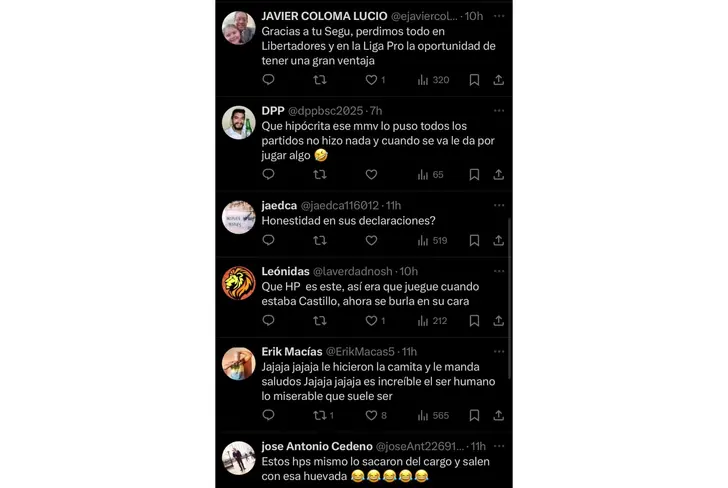View jaedca's profile via the handle @jaedca116012
This screenshot has width=728, height=488.
(342, 205)
